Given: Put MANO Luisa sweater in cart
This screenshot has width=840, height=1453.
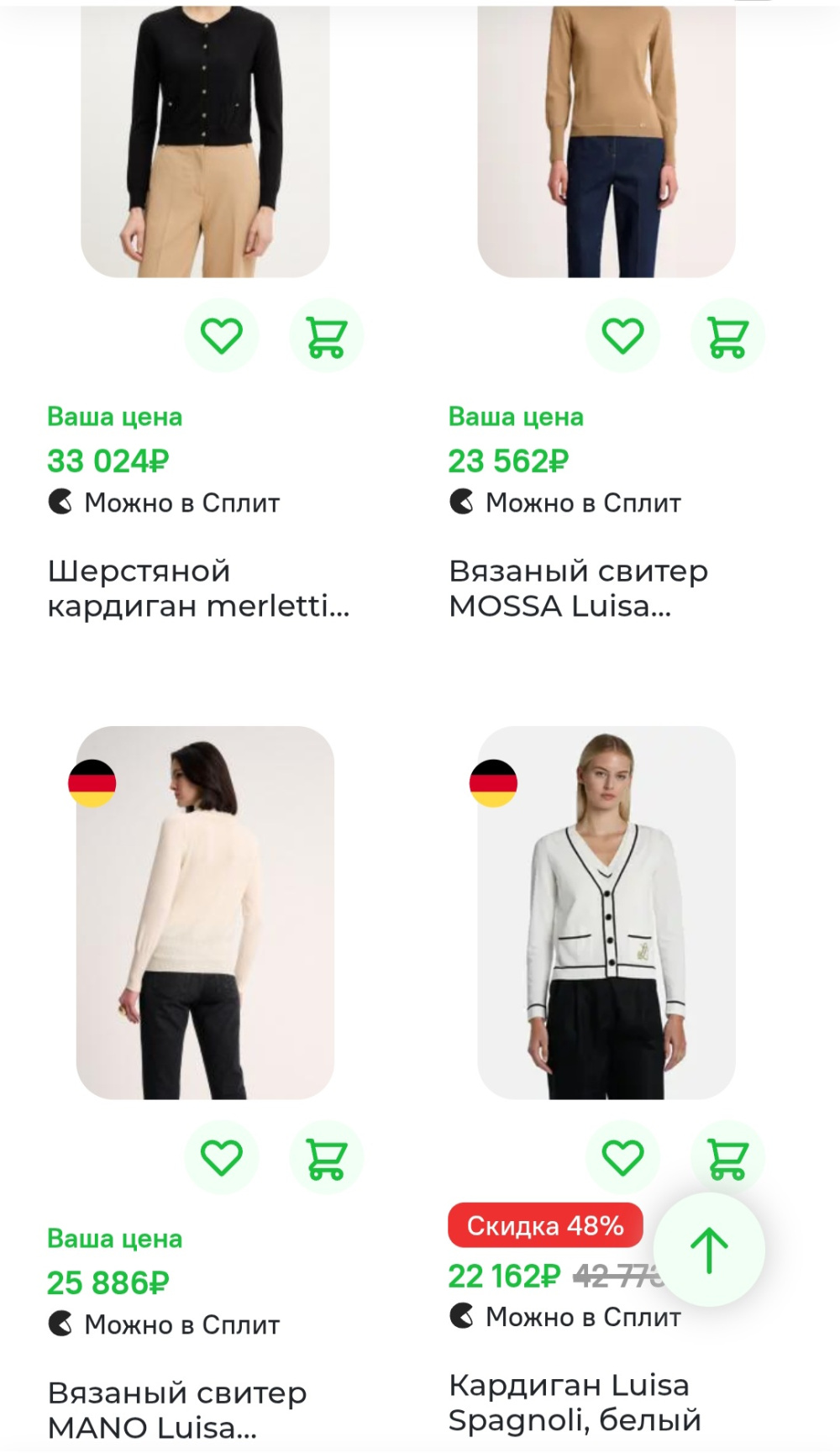Looking at the screenshot, I should [326, 1157].
